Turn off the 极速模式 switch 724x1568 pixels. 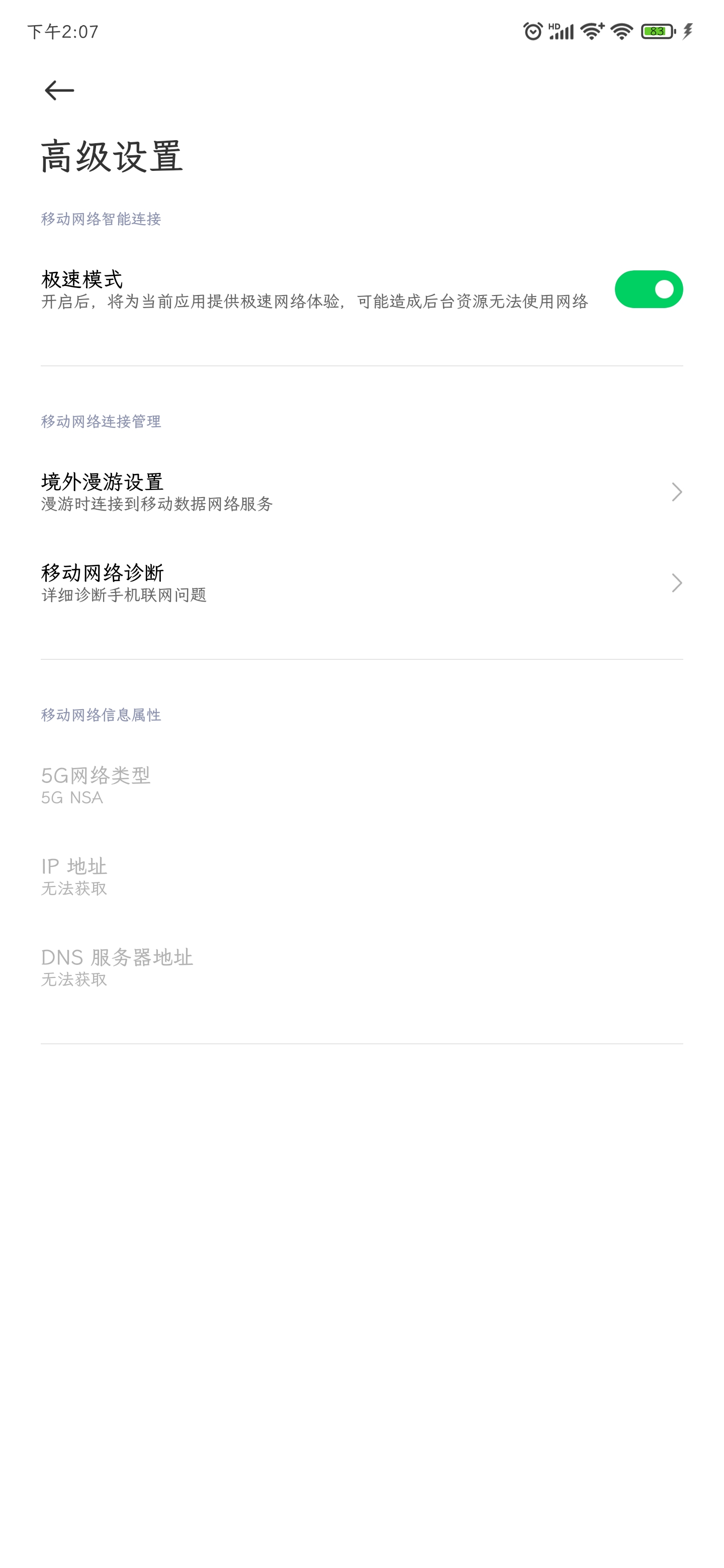click(x=648, y=289)
